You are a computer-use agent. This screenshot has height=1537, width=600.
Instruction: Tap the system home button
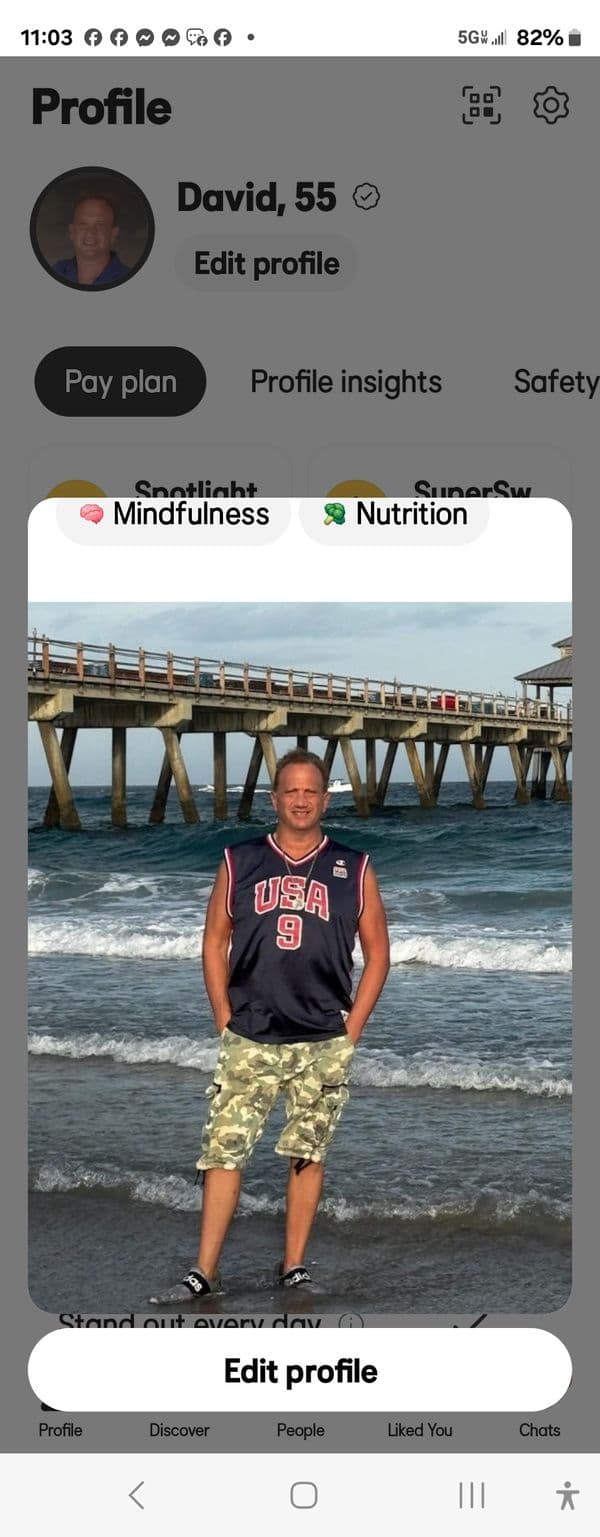(x=304, y=1495)
